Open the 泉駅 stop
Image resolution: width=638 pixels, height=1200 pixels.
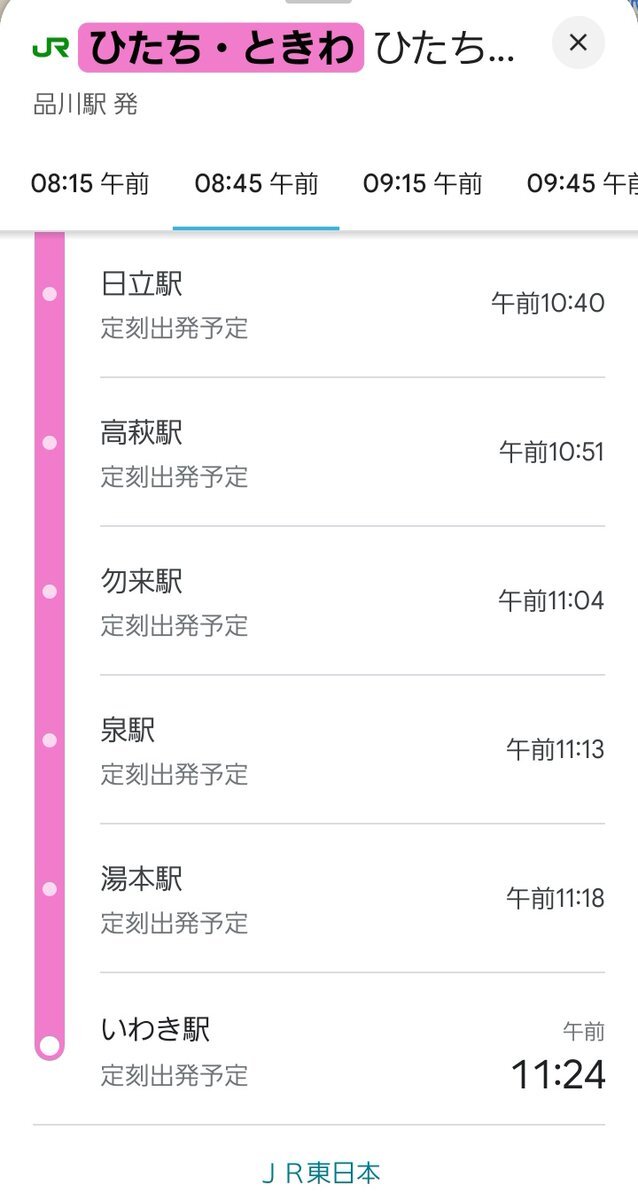click(352, 749)
